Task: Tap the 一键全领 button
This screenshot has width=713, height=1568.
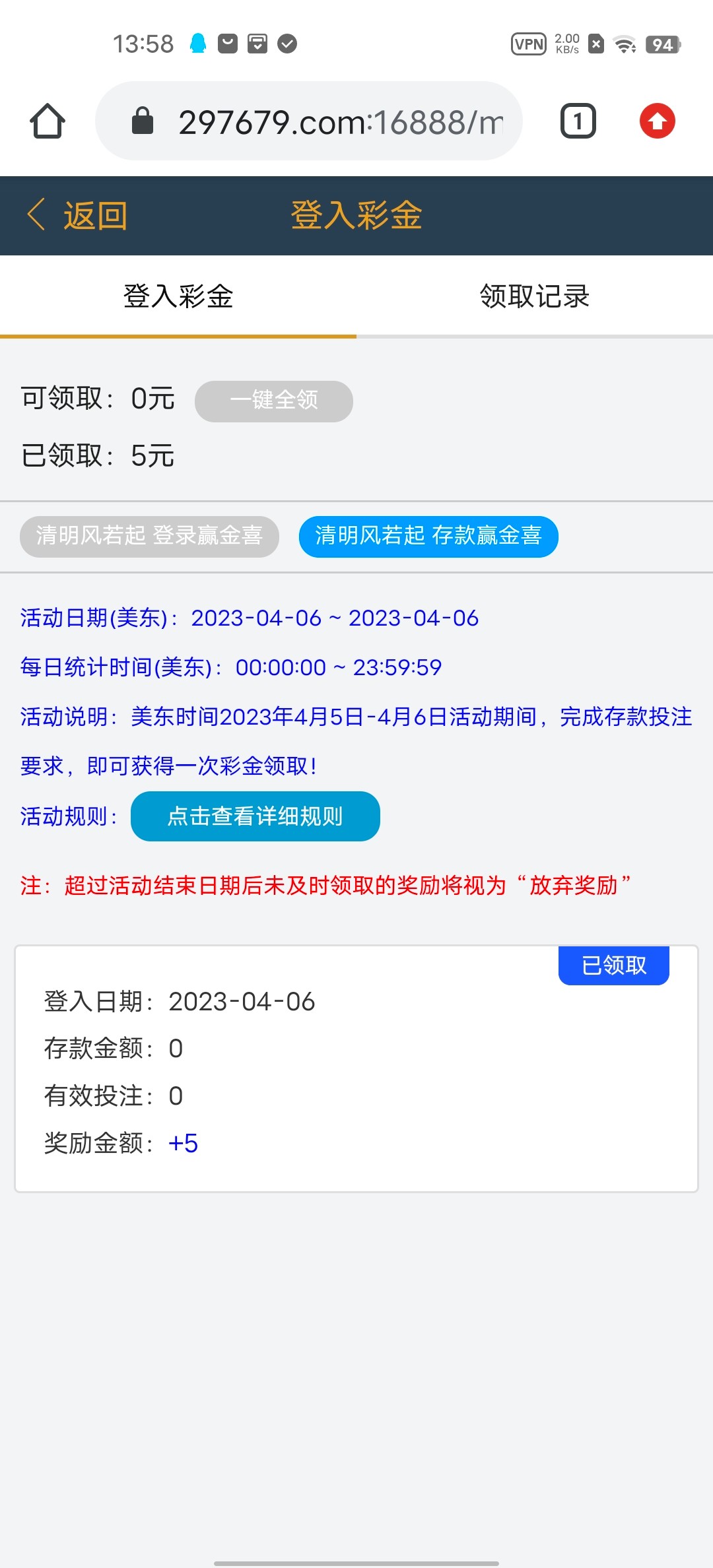Action: [x=273, y=401]
